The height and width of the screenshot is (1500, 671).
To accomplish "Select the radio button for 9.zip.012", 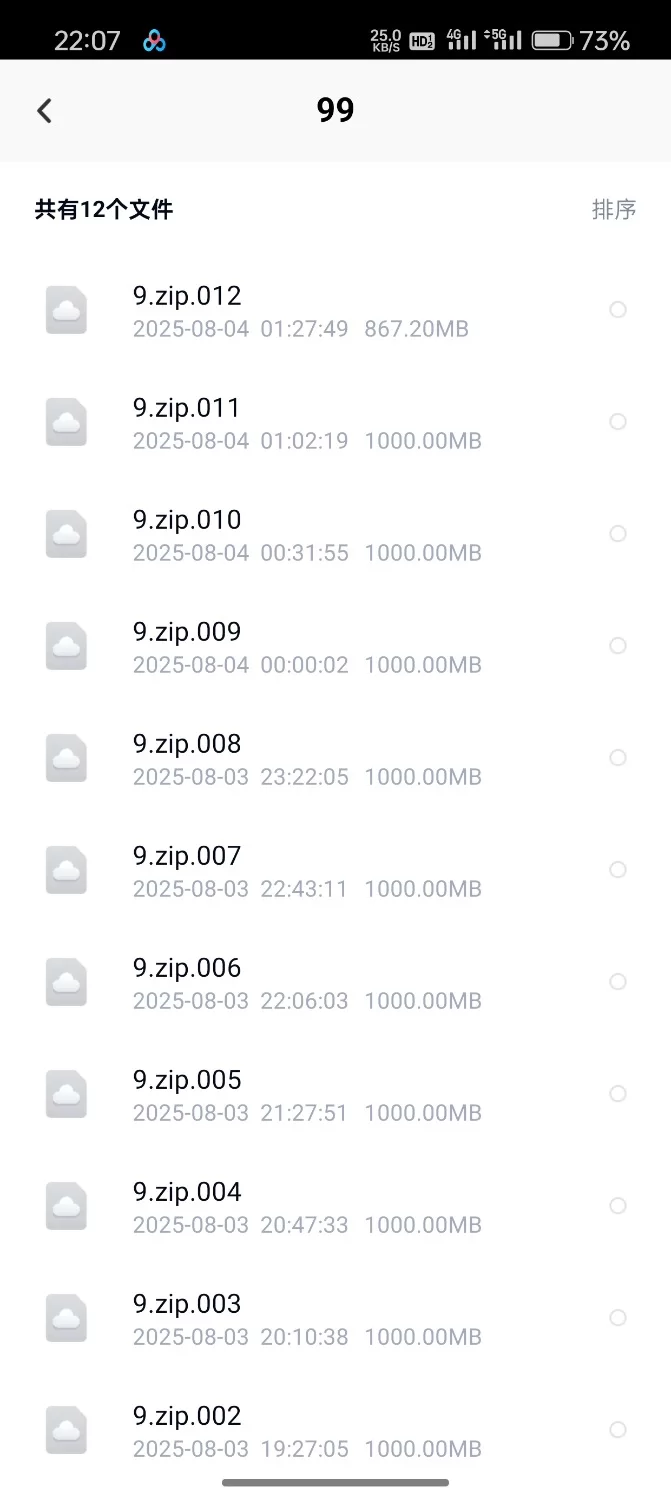I will [618, 310].
